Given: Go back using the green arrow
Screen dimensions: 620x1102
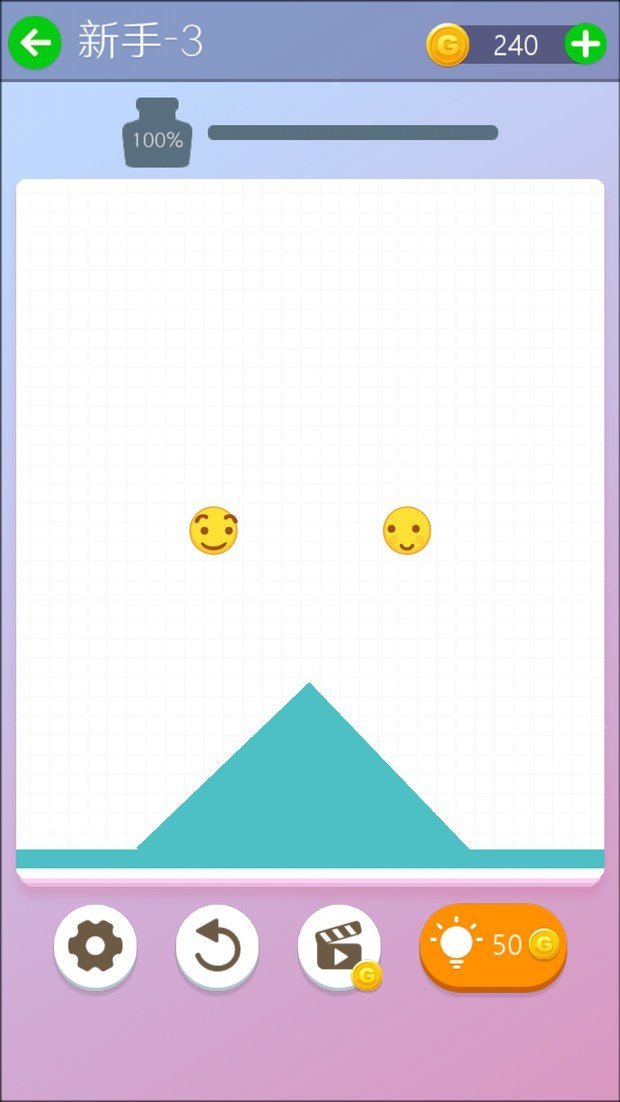Looking at the screenshot, I should point(35,42).
